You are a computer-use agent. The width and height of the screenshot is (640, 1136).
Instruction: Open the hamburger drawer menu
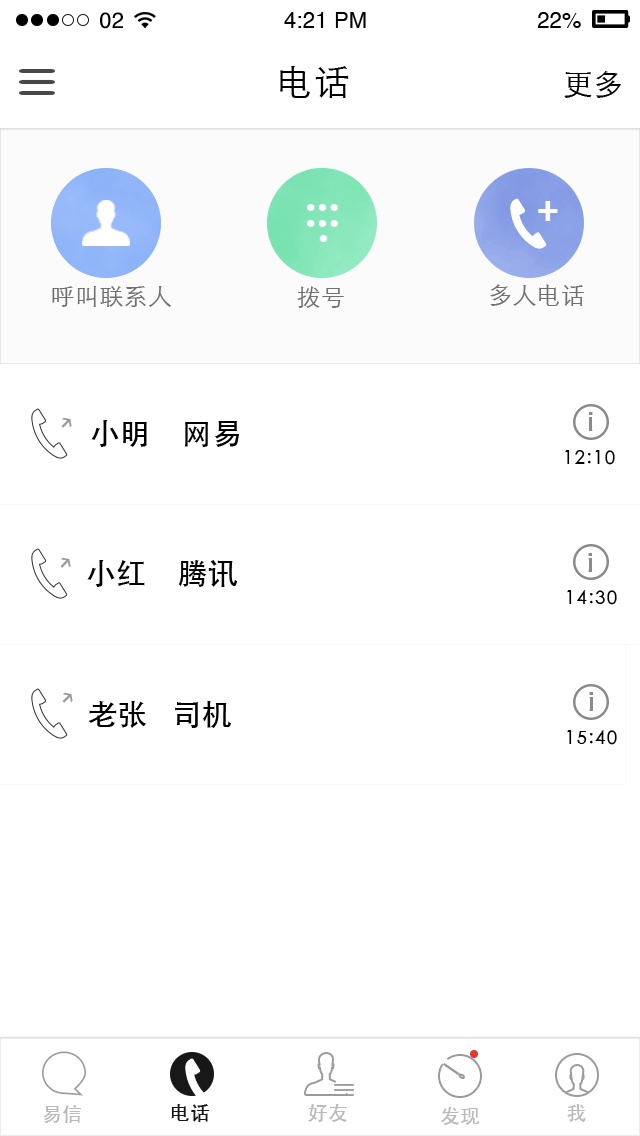coord(37,82)
